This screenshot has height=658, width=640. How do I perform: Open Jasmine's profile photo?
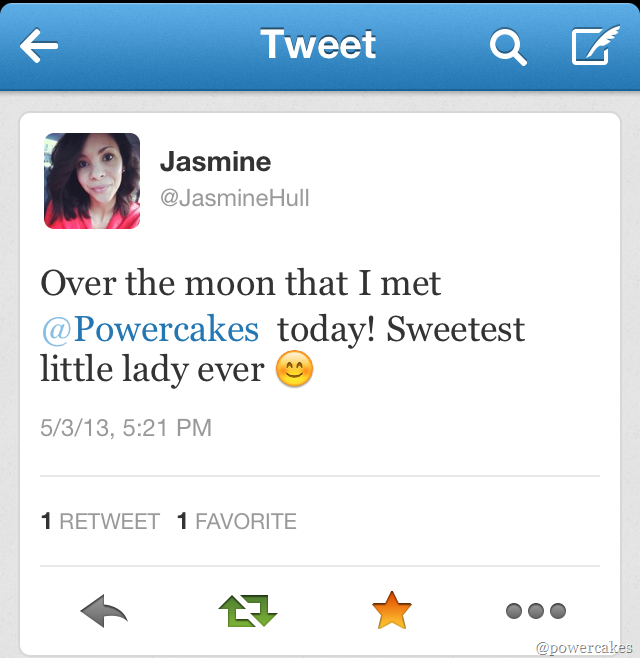[x=92, y=181]
